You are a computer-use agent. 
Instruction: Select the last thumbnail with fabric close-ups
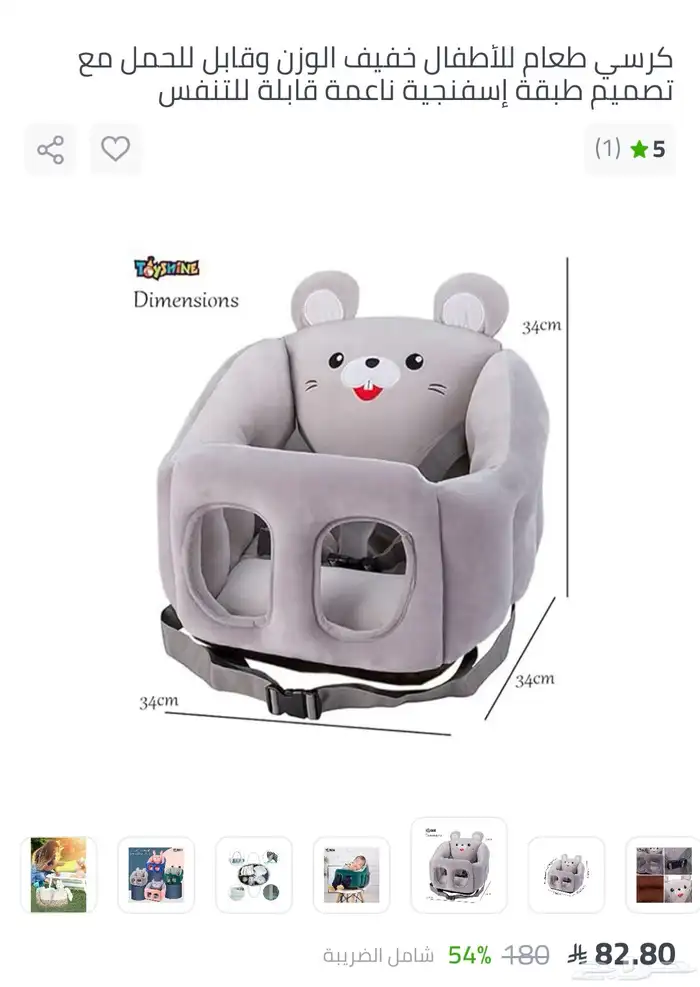(663, 875)
